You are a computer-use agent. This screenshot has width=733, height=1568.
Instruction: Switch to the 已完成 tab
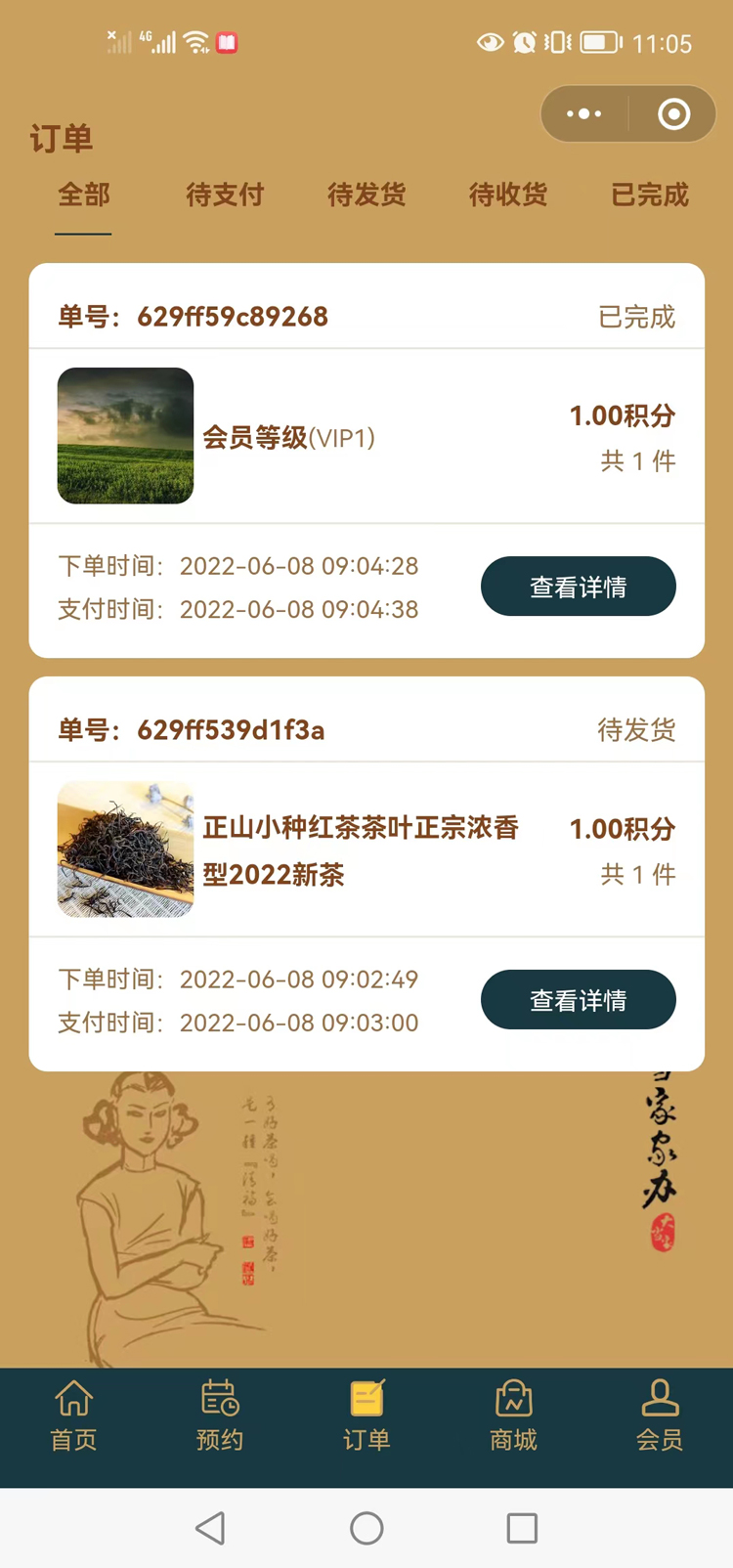point(650,195)
